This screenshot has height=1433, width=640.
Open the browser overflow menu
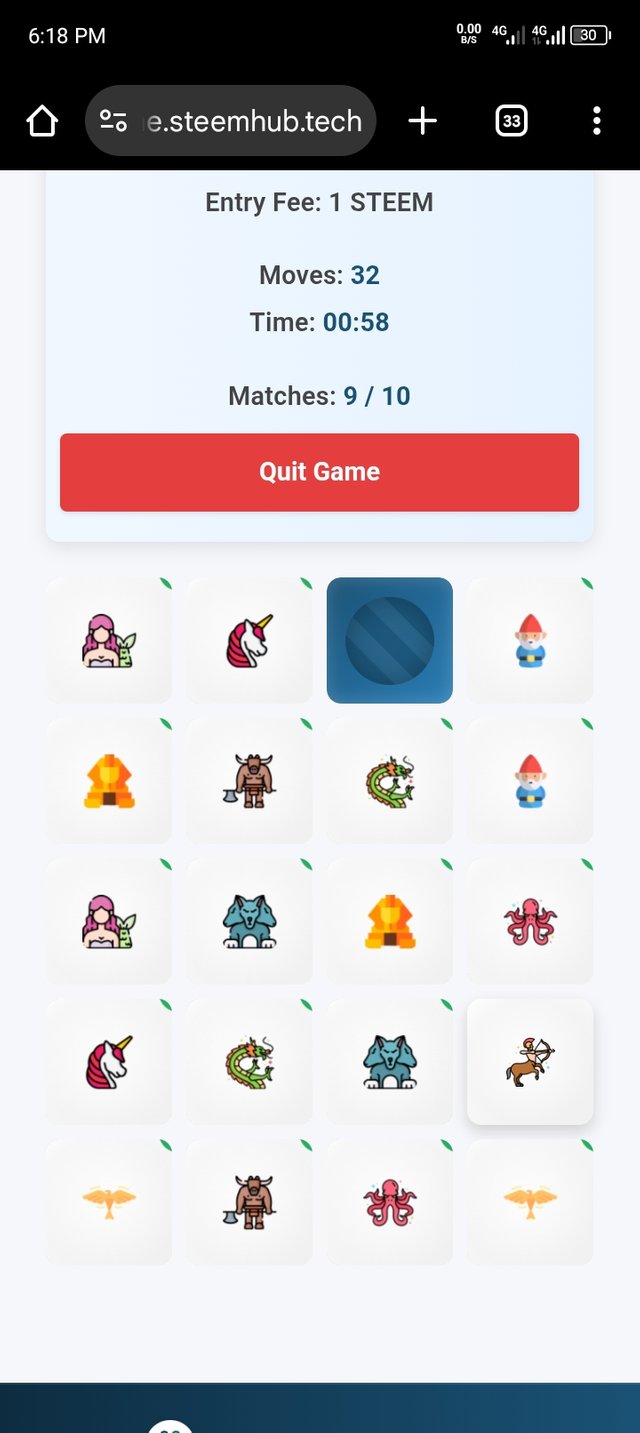click(597, 121)
